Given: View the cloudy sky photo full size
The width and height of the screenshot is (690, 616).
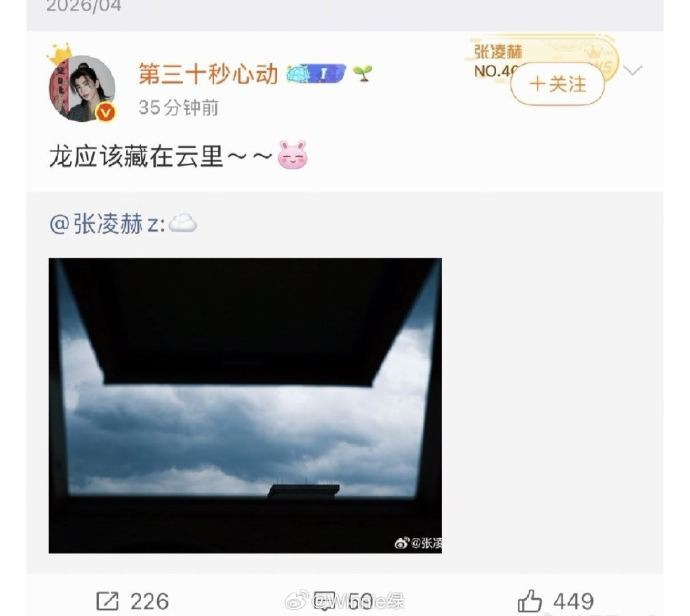Looking at the screenshot, I should coord(245,405).
